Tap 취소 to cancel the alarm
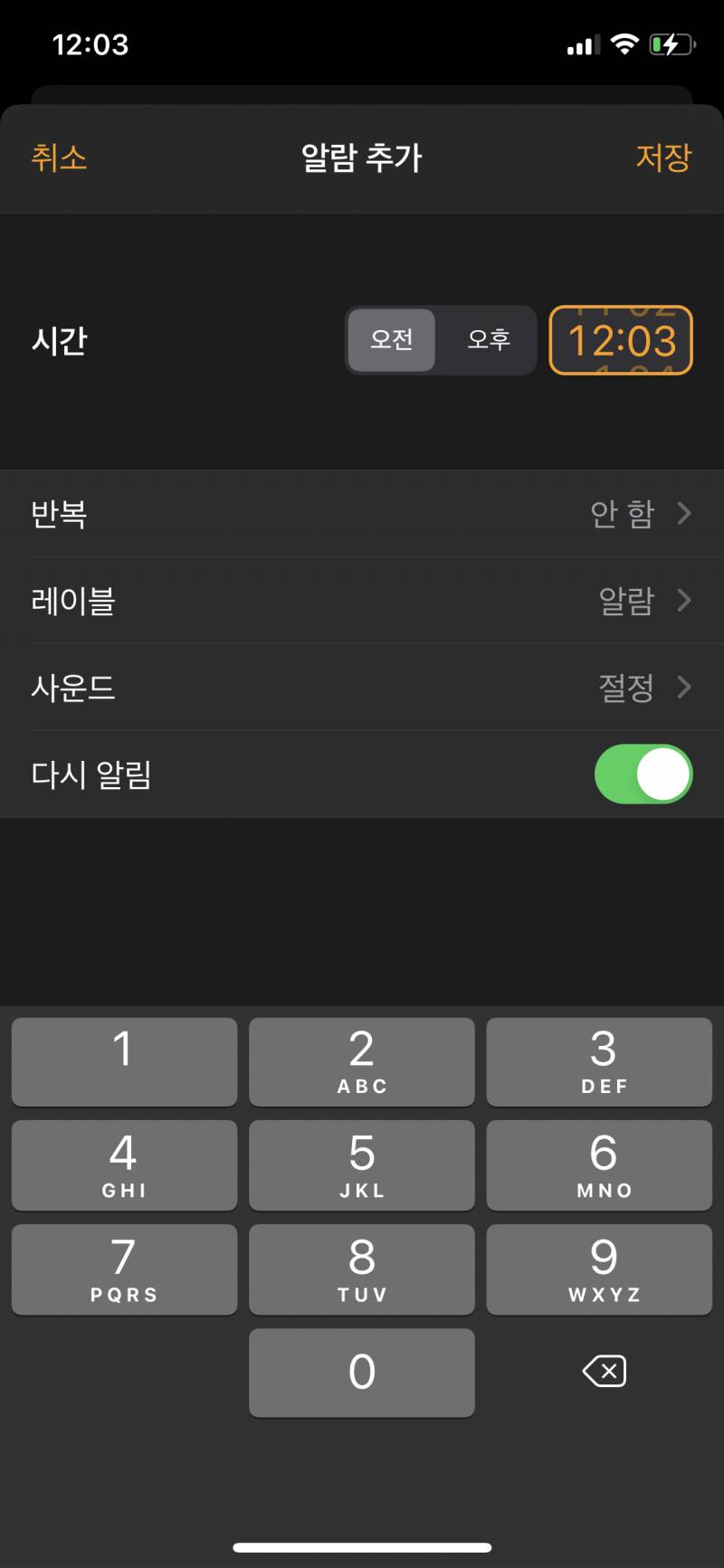Screen dimensions: 724x1568 click(x=58, y=157)
